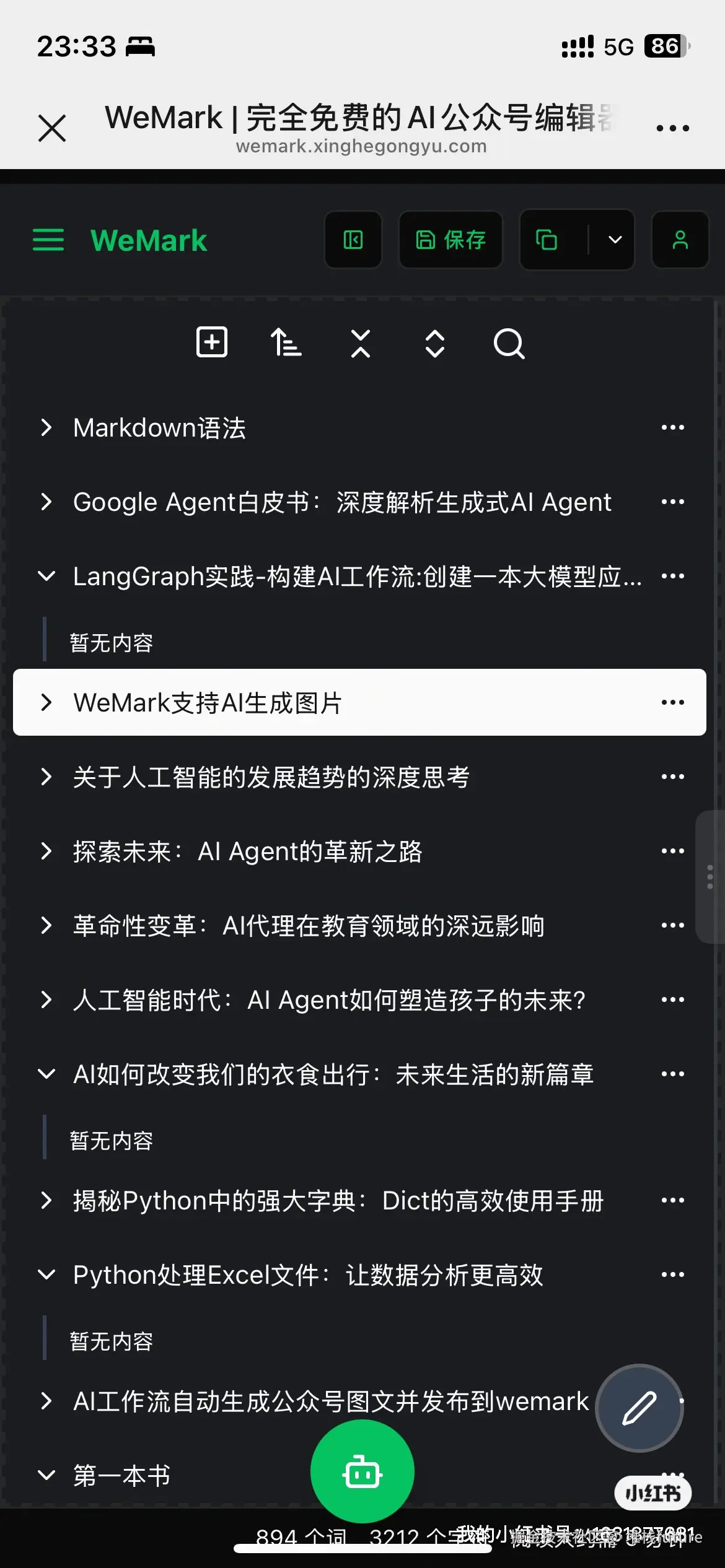
Task: Expand the Markdown语法 document
Action: [x=46, y=428]
